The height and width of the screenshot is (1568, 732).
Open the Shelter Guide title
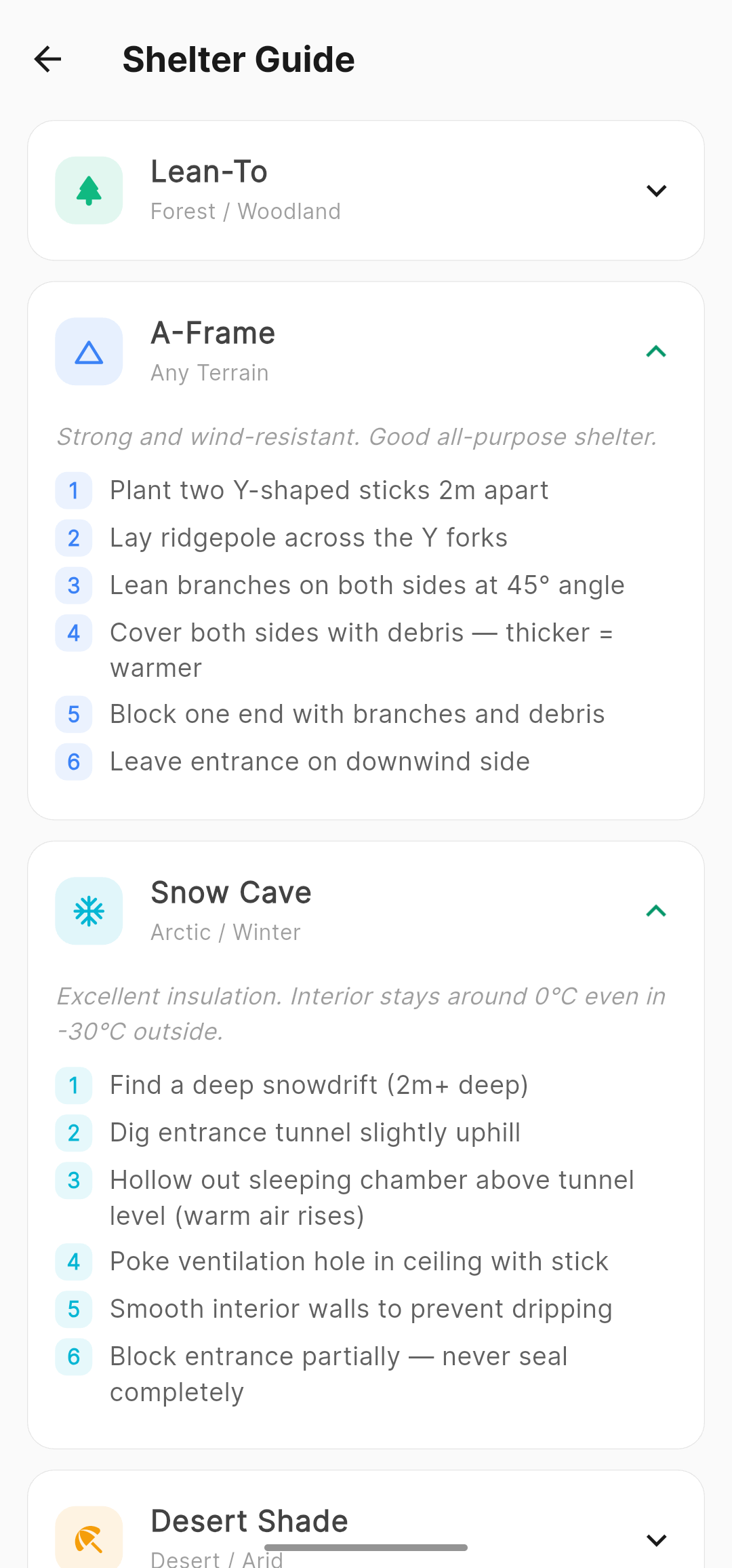238,59
